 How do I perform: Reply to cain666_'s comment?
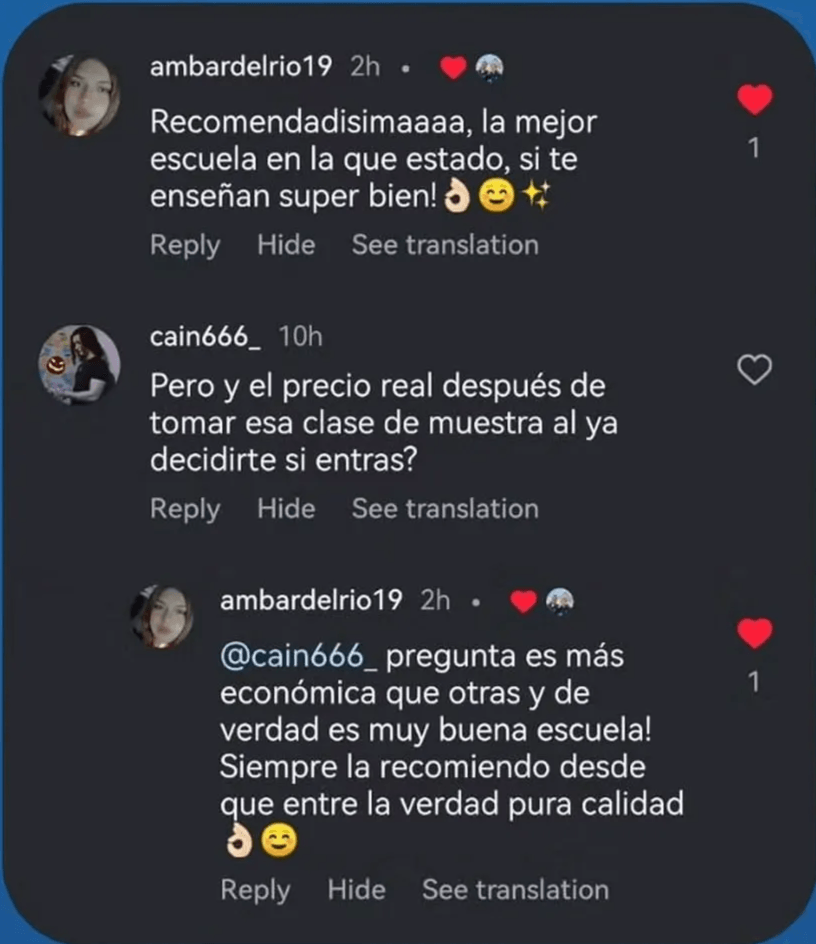click(185, 509)
